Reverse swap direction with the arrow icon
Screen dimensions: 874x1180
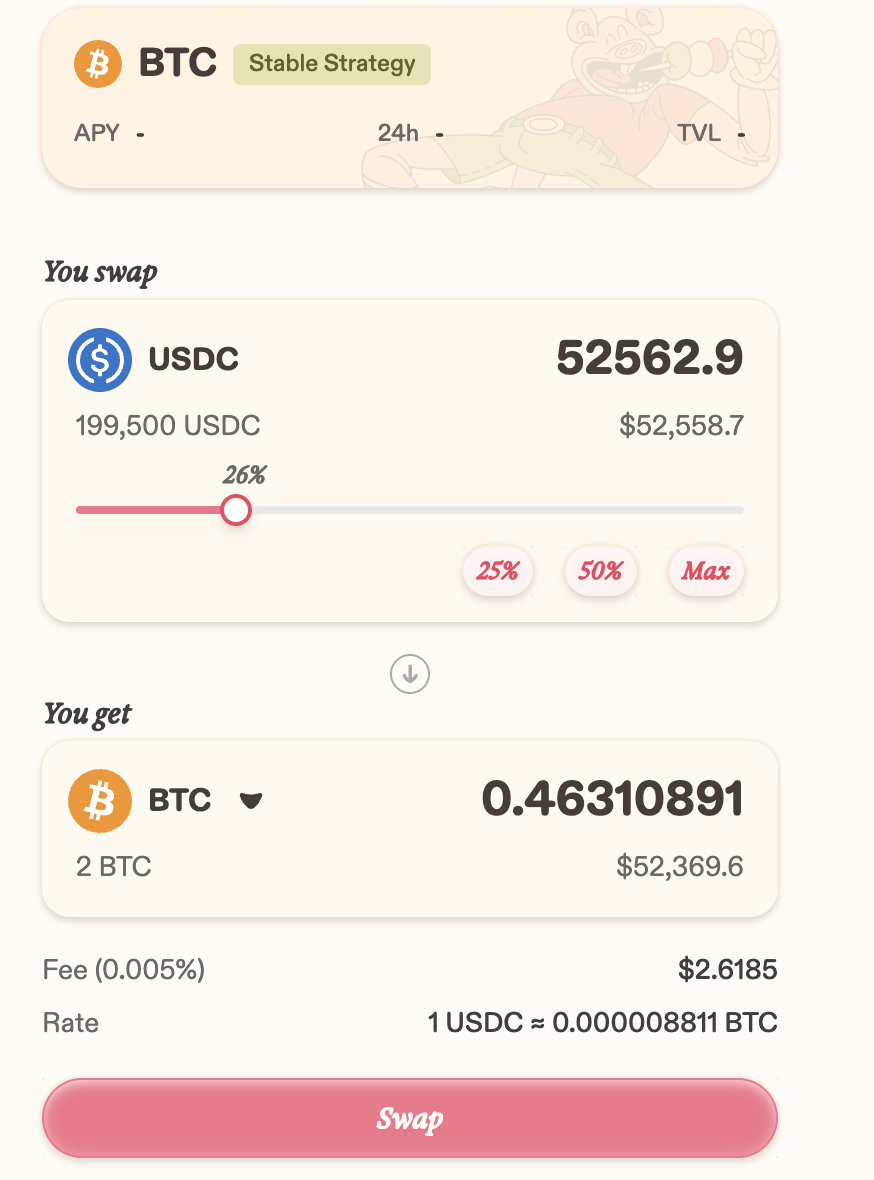point(409,675)
